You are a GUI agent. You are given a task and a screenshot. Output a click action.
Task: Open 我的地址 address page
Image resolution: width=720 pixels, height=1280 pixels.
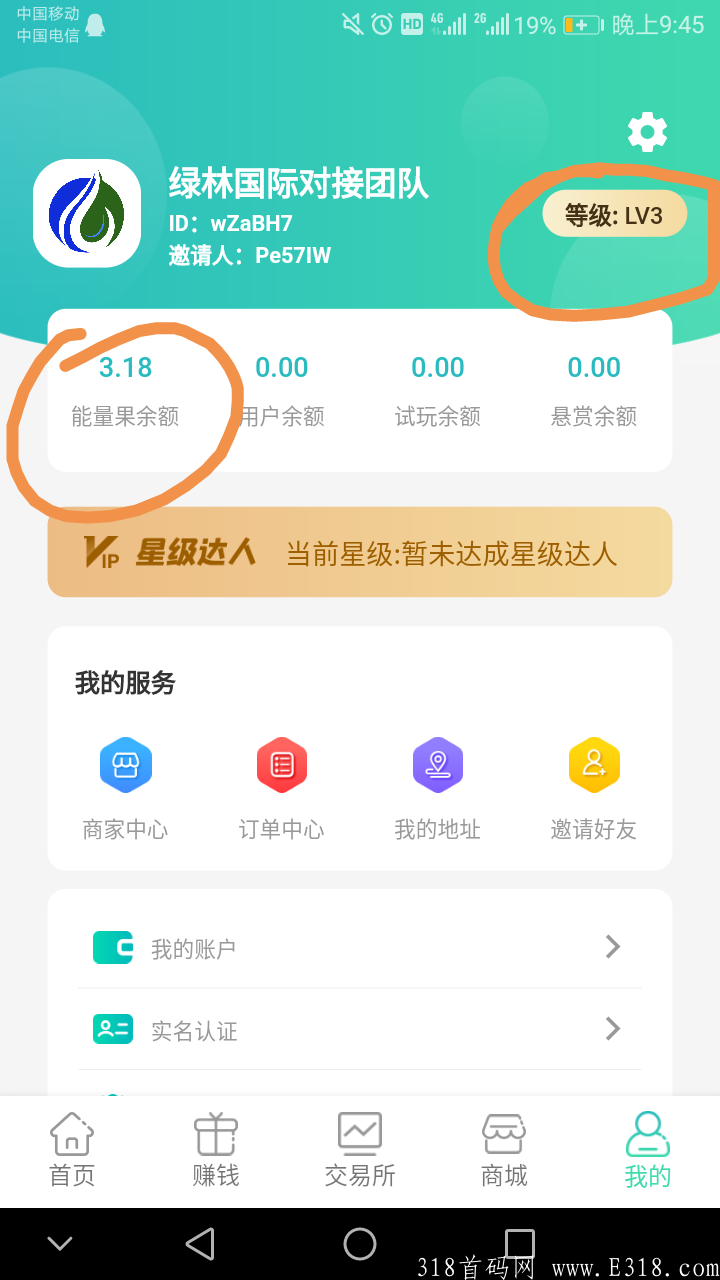437,789
